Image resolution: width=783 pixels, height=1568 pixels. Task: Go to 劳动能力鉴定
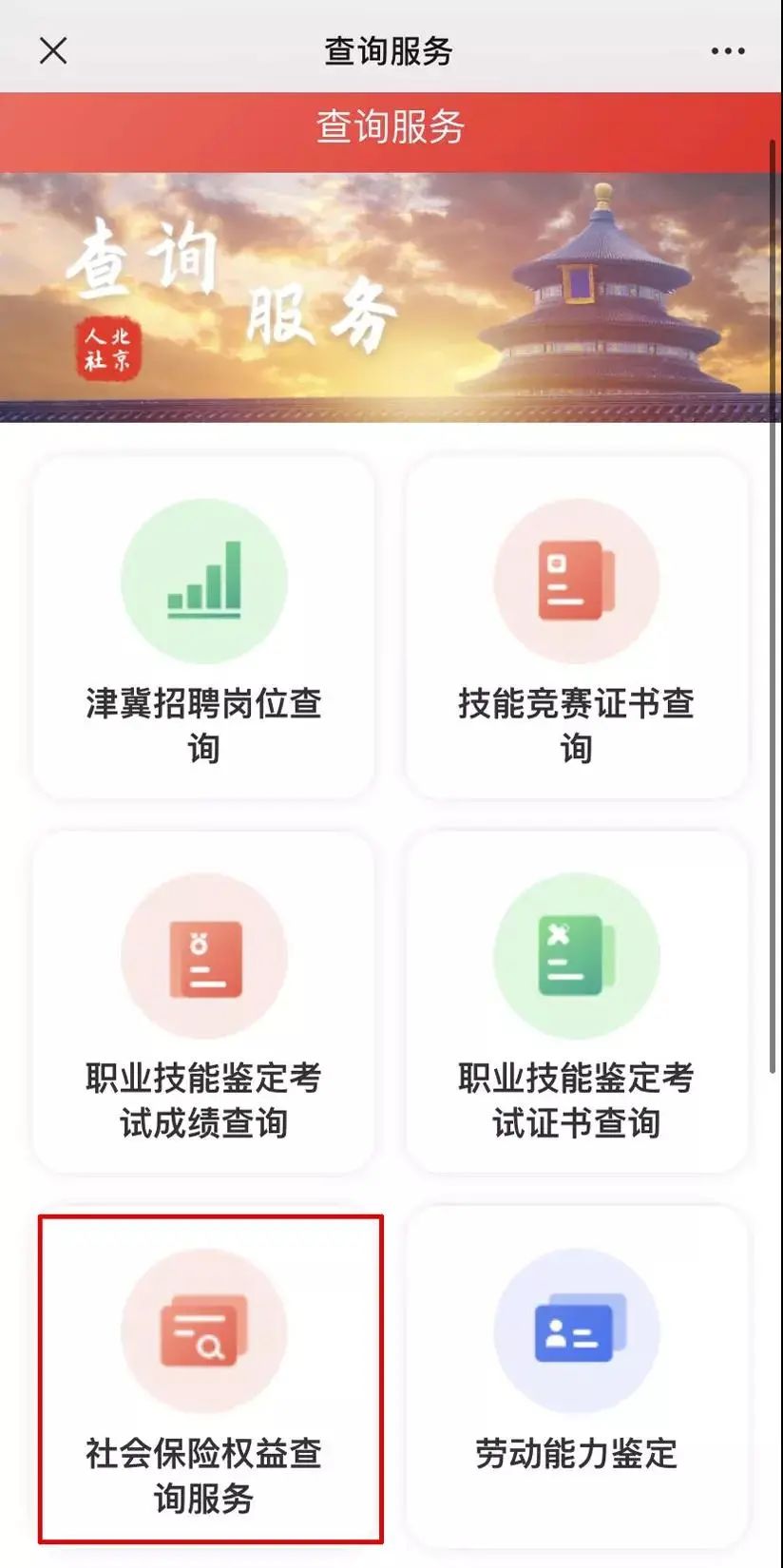coord(576,1378)
